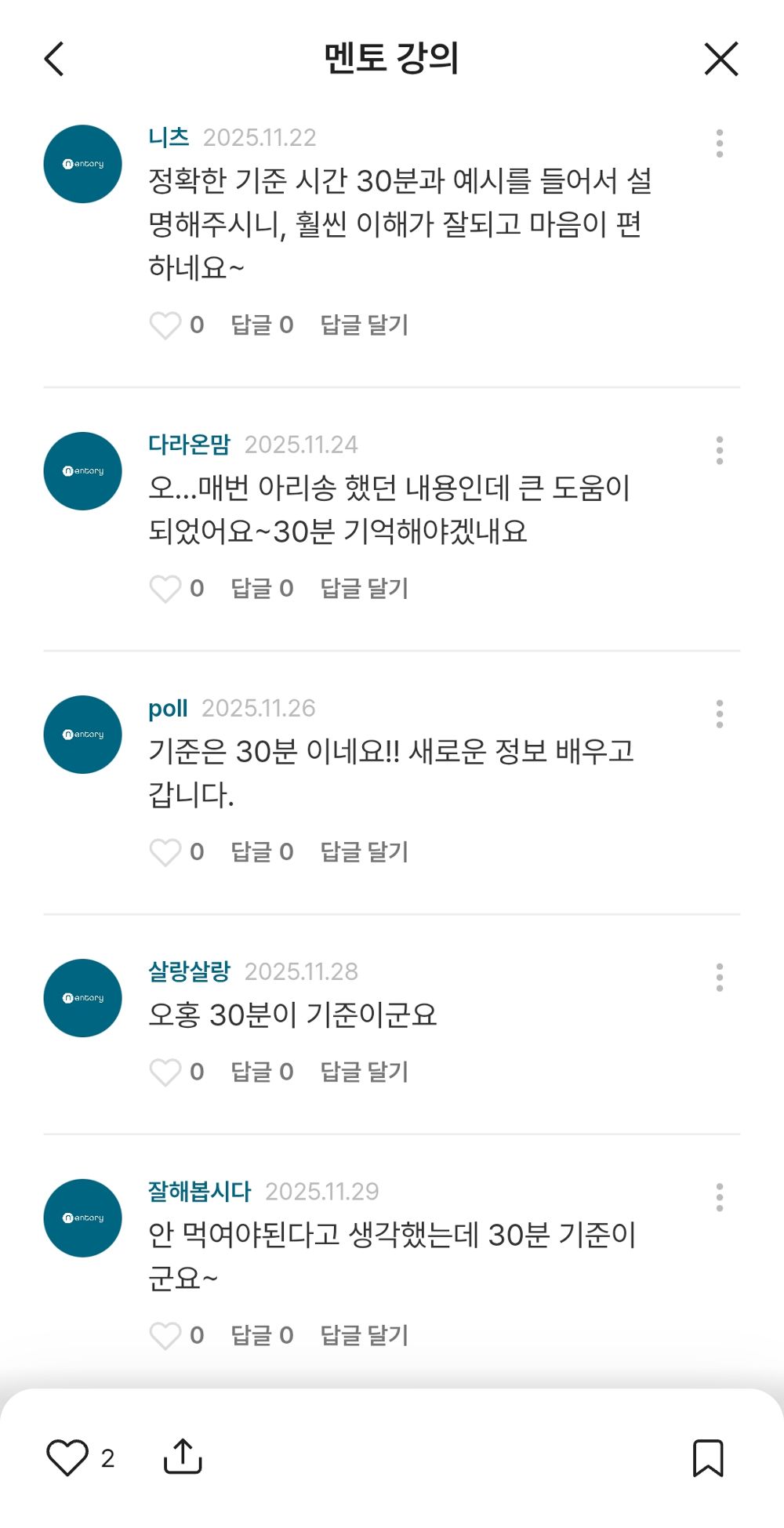Tap 답글 달기 under poll's comment
This screenshot has width=784, height=1528.
365,851
